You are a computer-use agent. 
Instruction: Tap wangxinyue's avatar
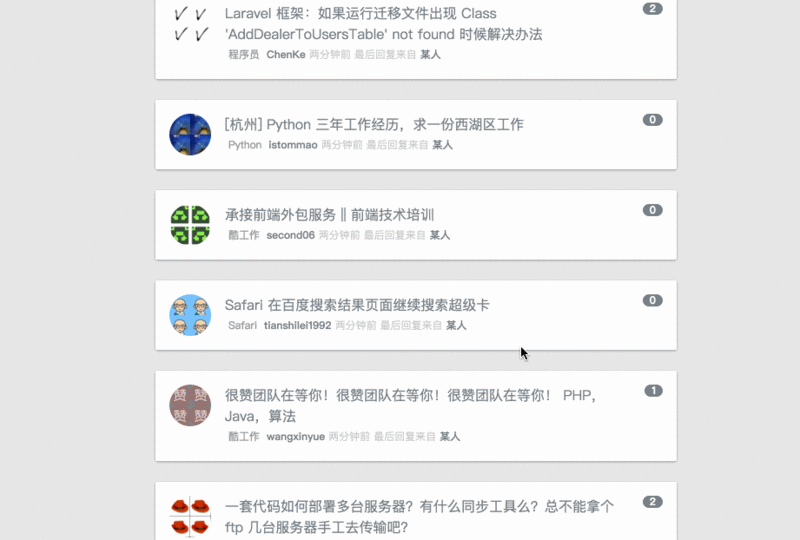190,405
